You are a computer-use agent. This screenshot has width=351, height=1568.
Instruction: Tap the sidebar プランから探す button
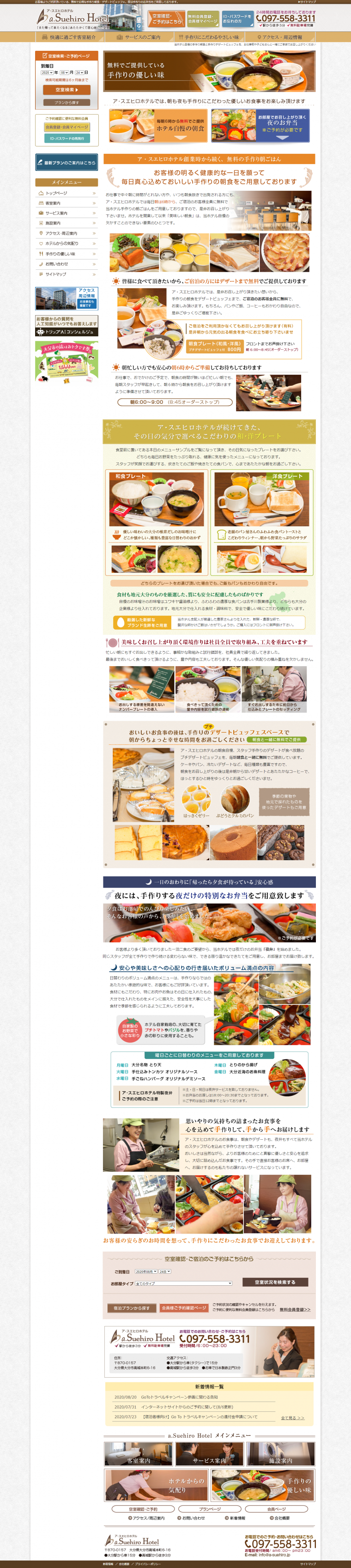[67, 102]
